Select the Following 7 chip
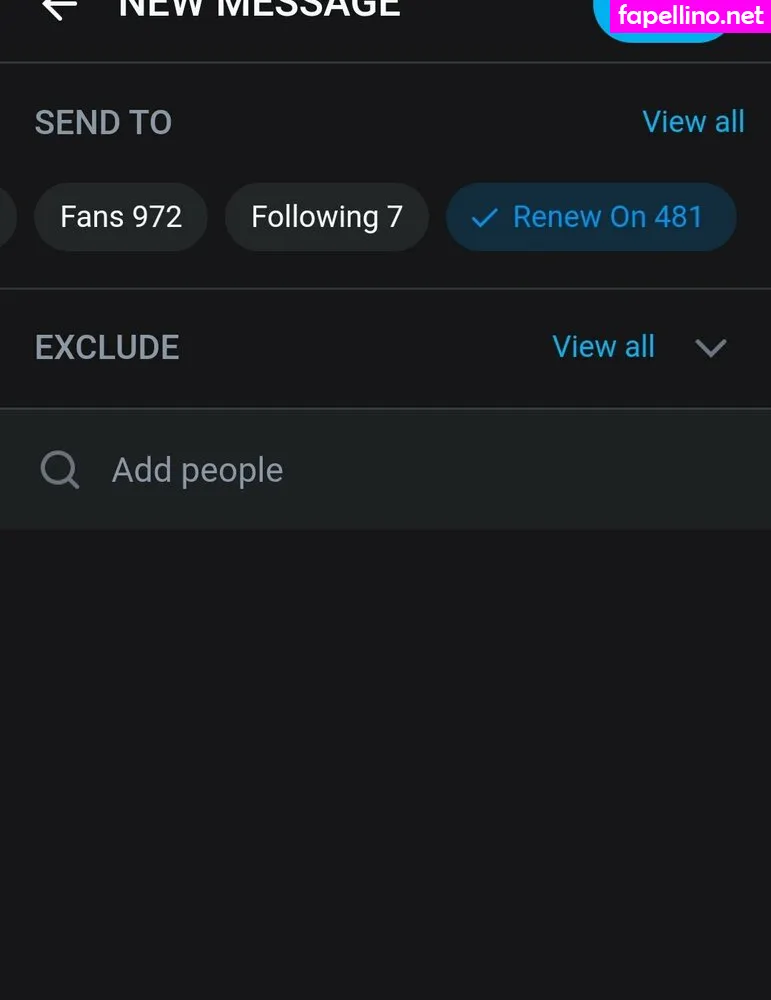The width and height of the screenshot is (771, 1000). pyautogui.click(x=326, y=217)
